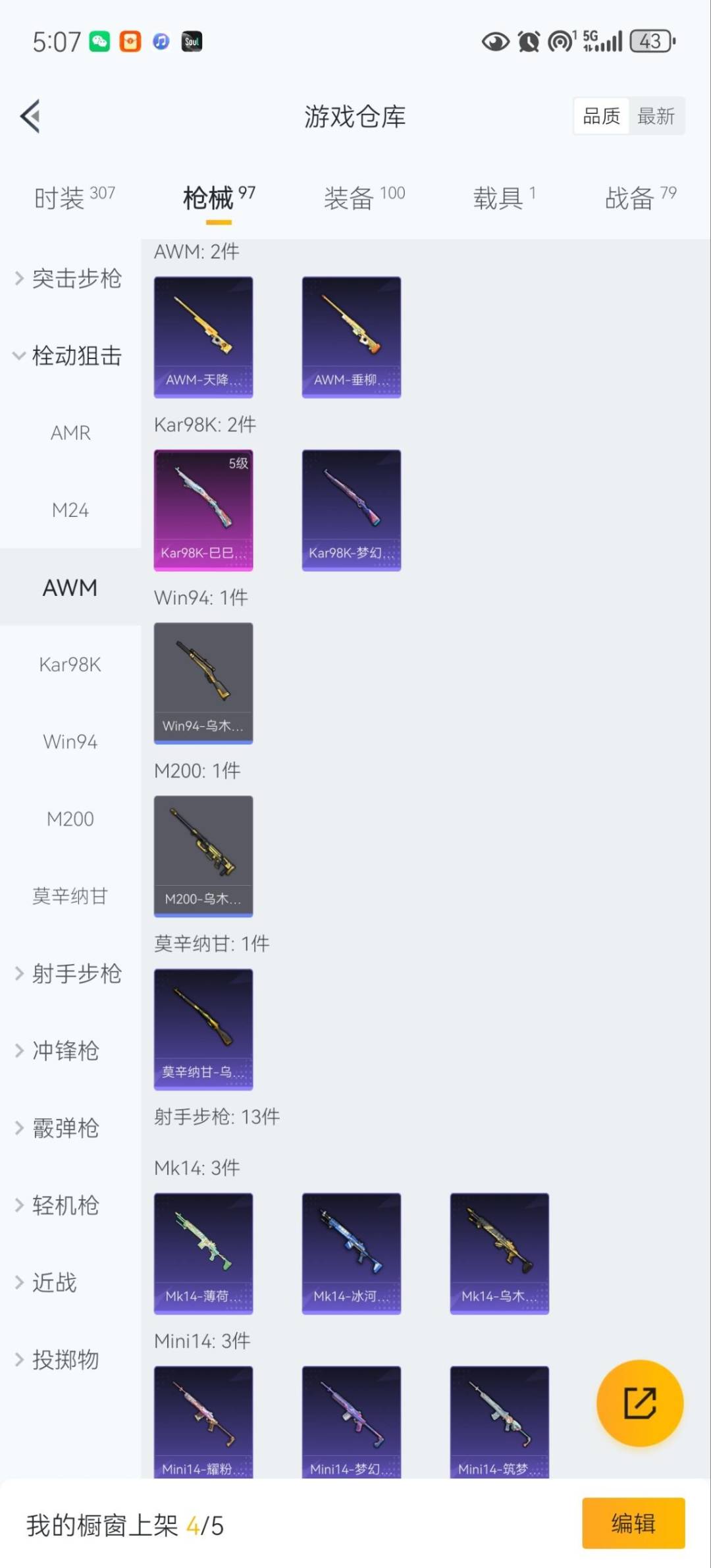This screenshot has width=711, height=1568.
Task: Expand the 投掷物 category
Action: tap(65, 1359)
